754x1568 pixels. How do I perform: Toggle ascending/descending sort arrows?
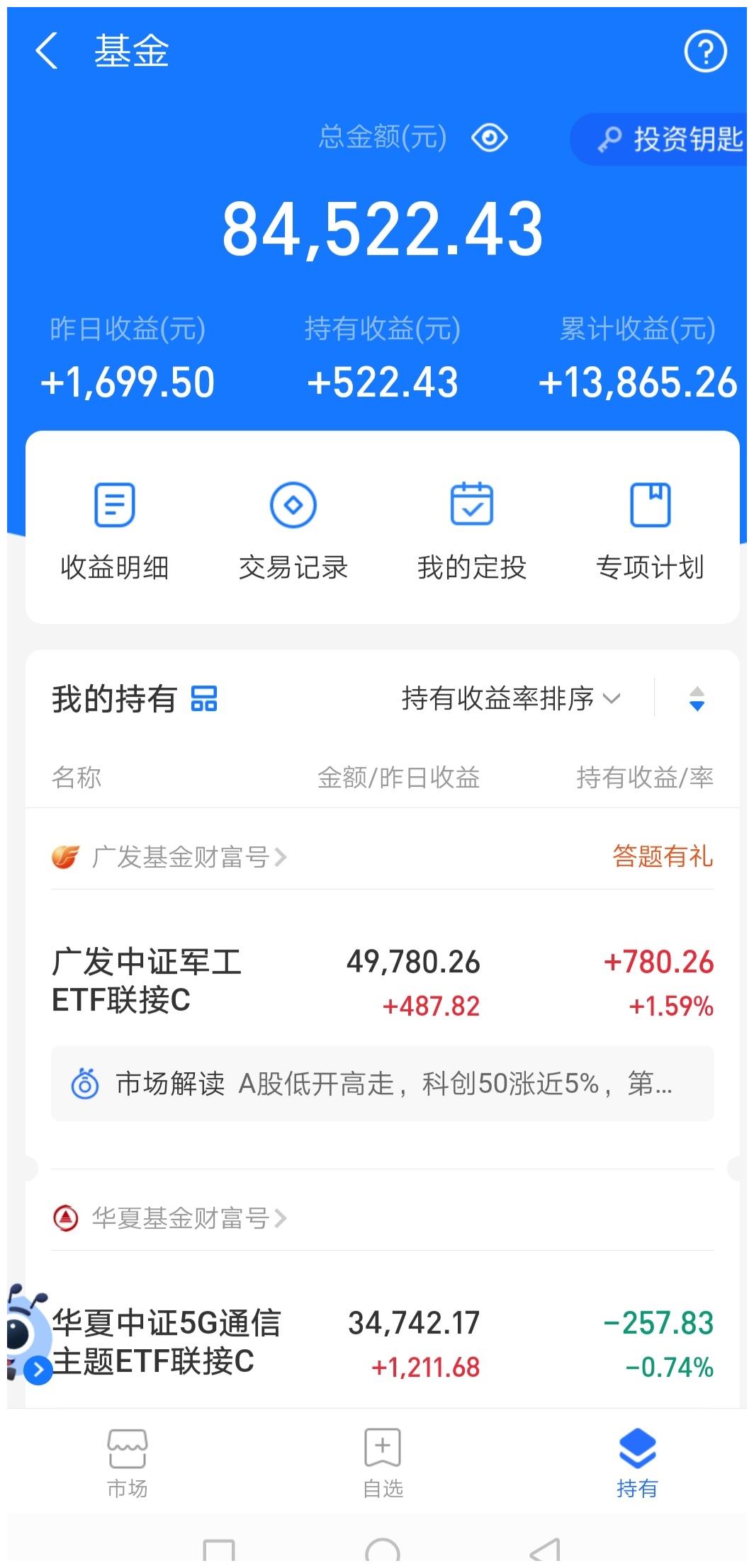pos(697,698)
